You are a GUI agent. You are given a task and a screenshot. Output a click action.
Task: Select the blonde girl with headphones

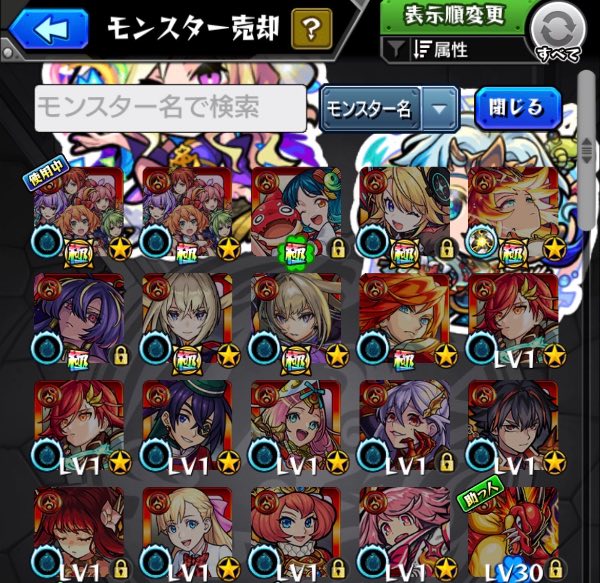[404, 213]
